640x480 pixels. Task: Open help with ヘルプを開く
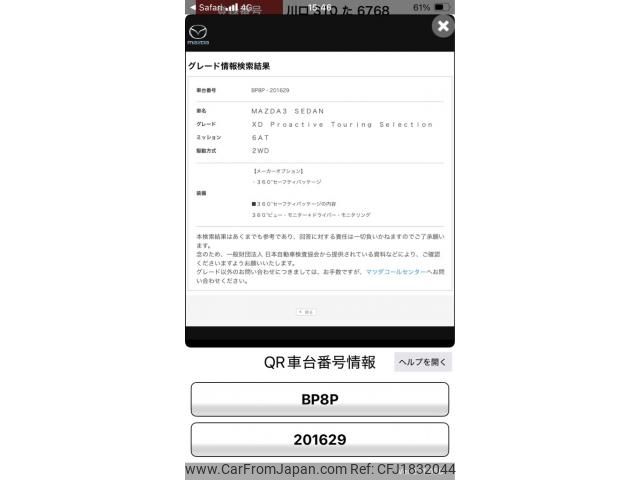(x=422, y=362)
